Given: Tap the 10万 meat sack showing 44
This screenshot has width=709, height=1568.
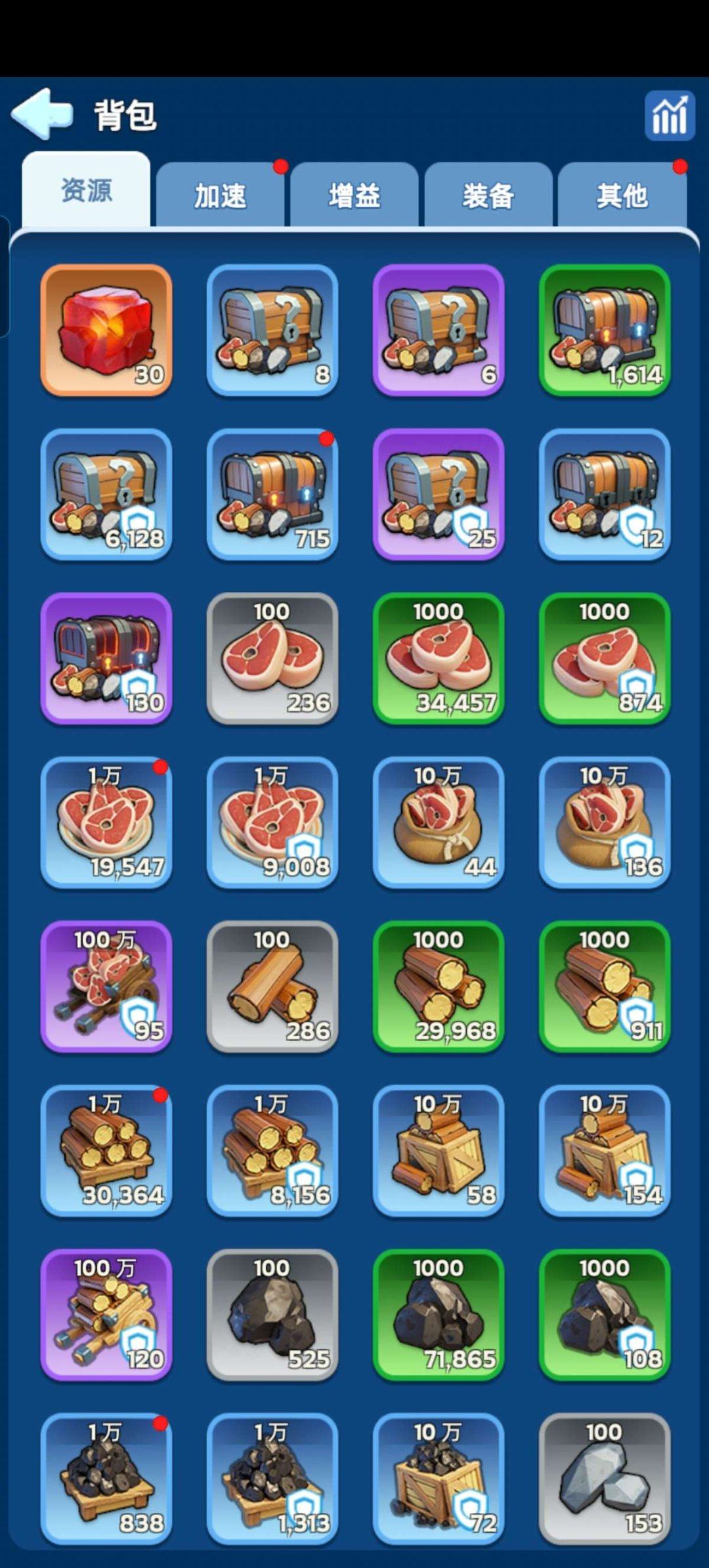Looking at the screenshot, I should click(x=439, y=822).
